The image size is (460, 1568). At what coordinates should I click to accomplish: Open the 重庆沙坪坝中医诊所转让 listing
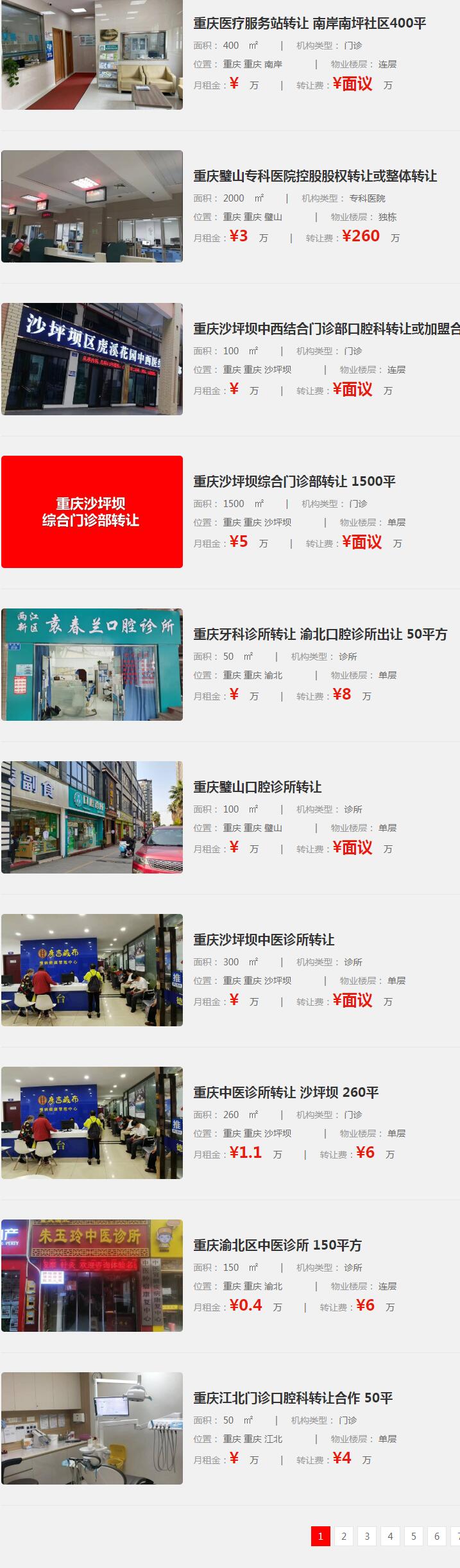pos(264,940)
